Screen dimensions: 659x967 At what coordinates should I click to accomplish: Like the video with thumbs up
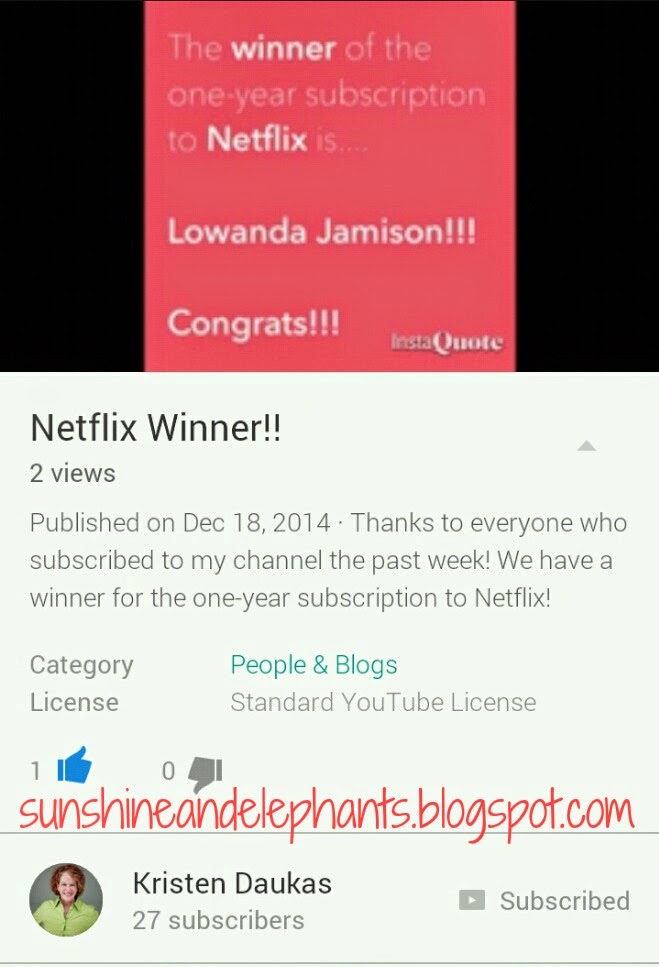[x=74, y=765]
